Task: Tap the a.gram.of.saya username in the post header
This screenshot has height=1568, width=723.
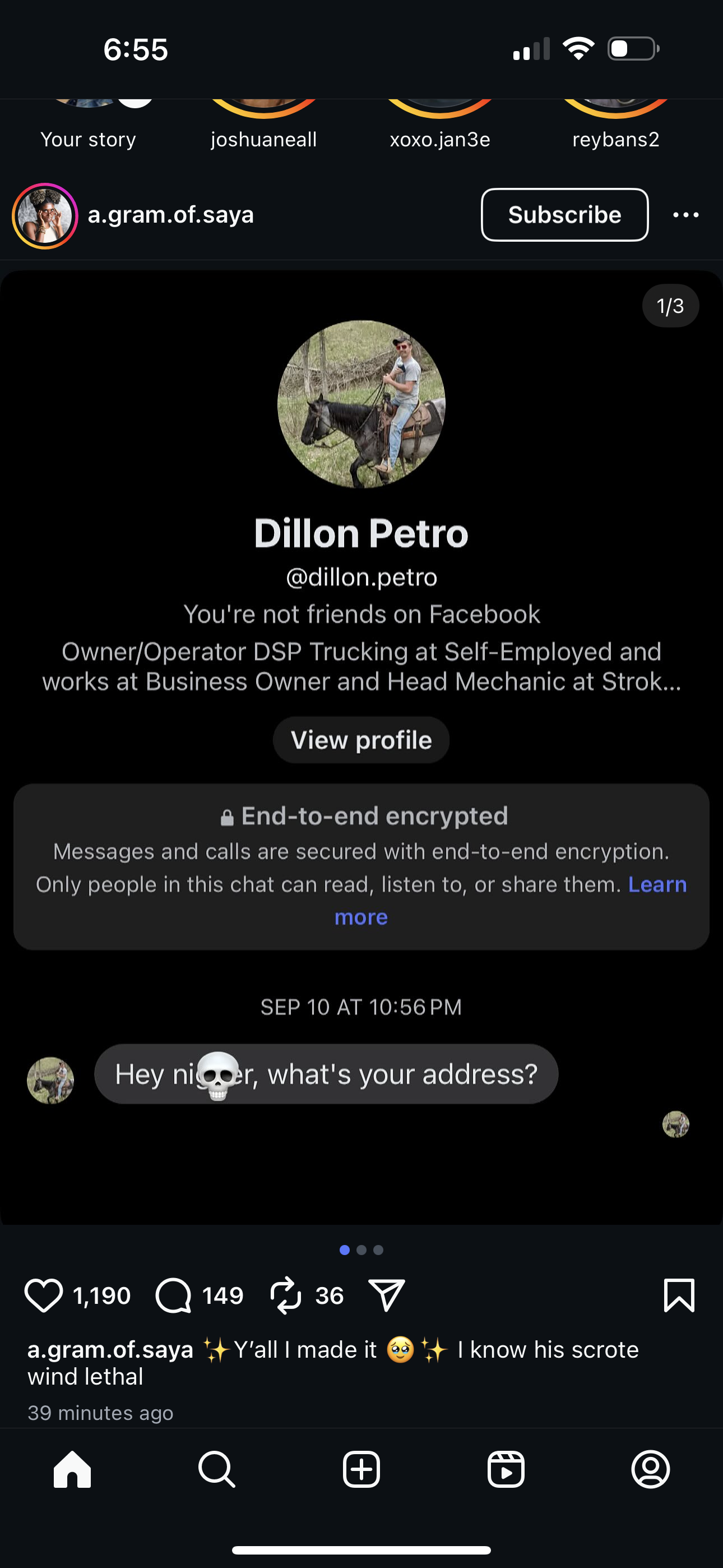Action: pyautogui.click(x=170, y=215)
